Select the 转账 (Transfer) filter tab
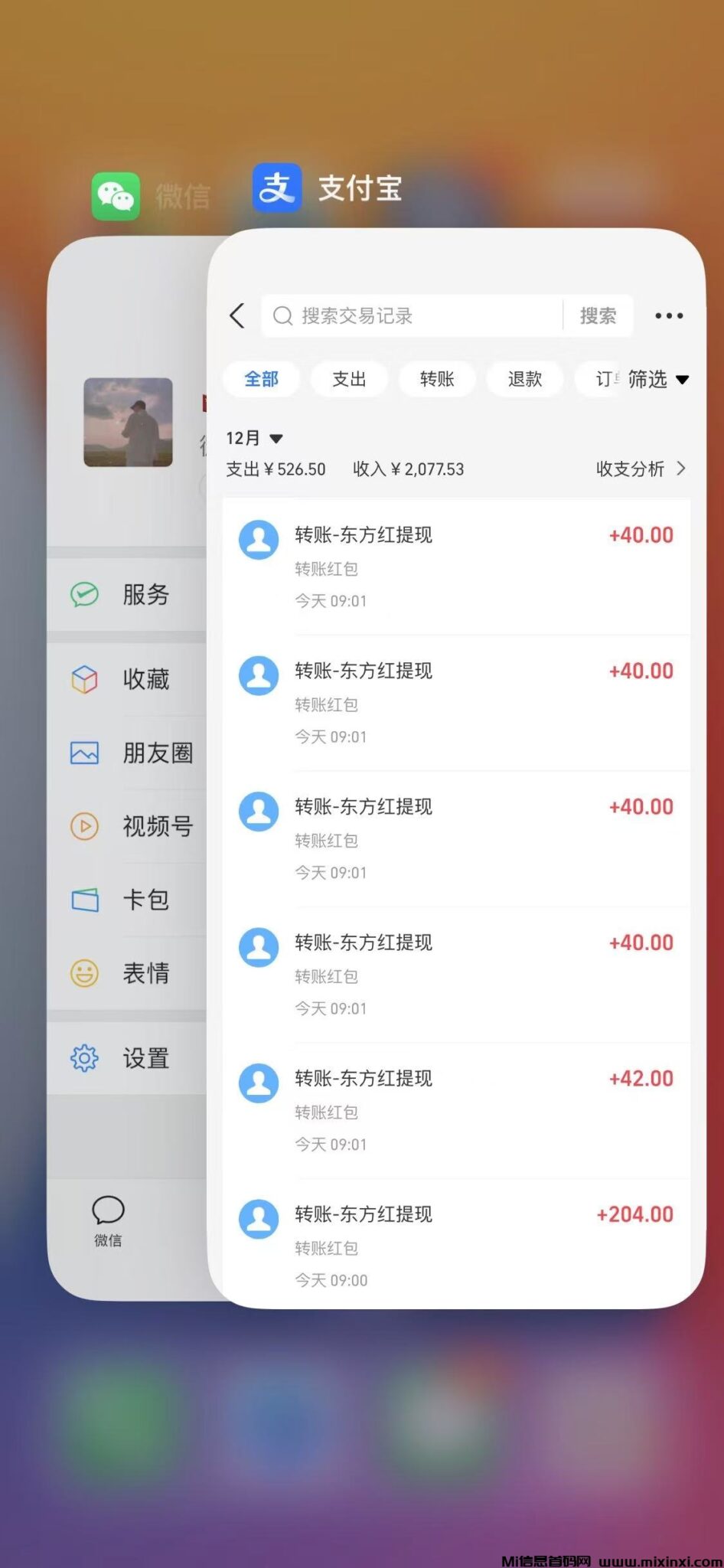Viewport: 724px width, 1568px height. (x=437, y=379)
